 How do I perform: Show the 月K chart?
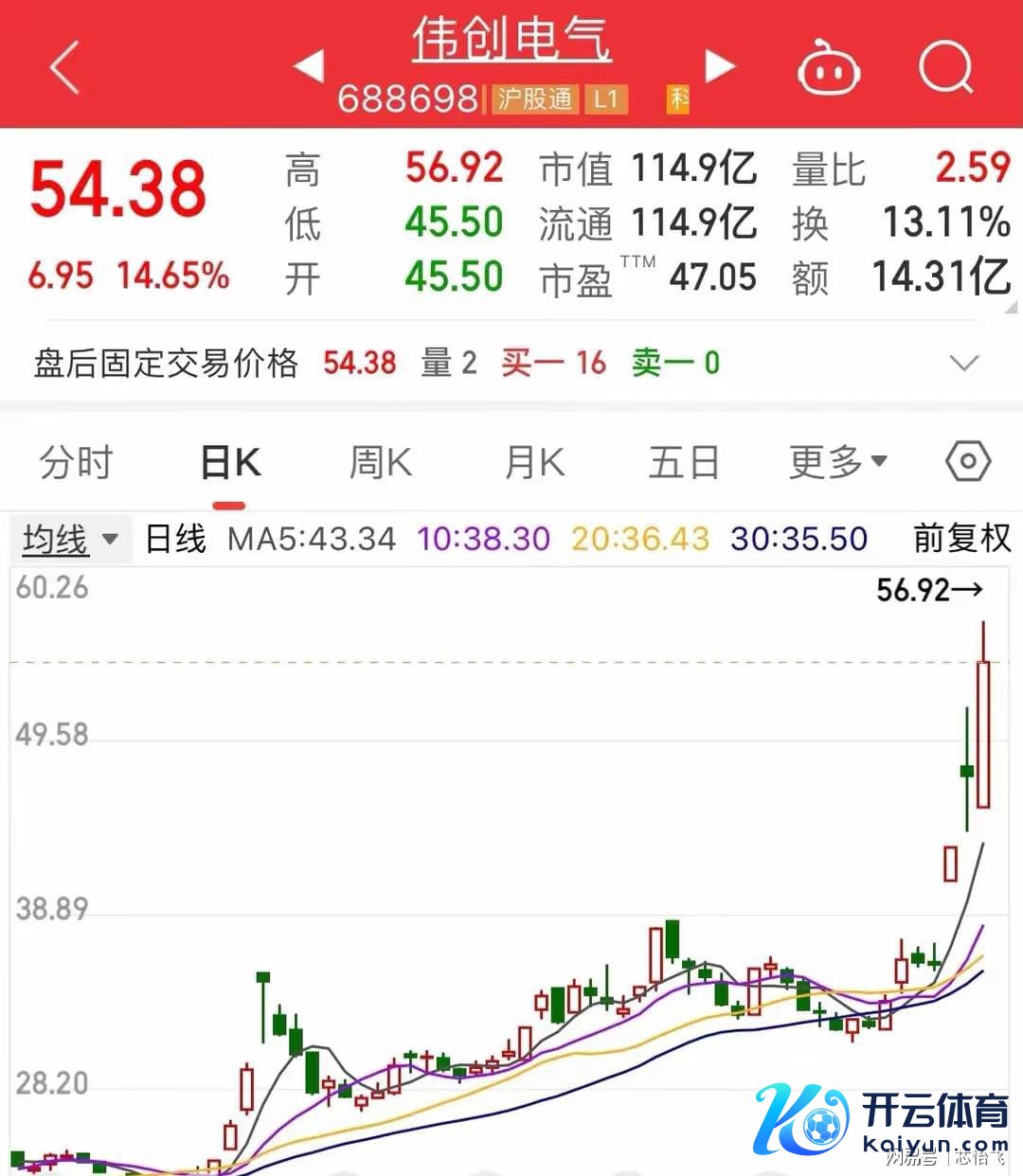pos(534,463)
